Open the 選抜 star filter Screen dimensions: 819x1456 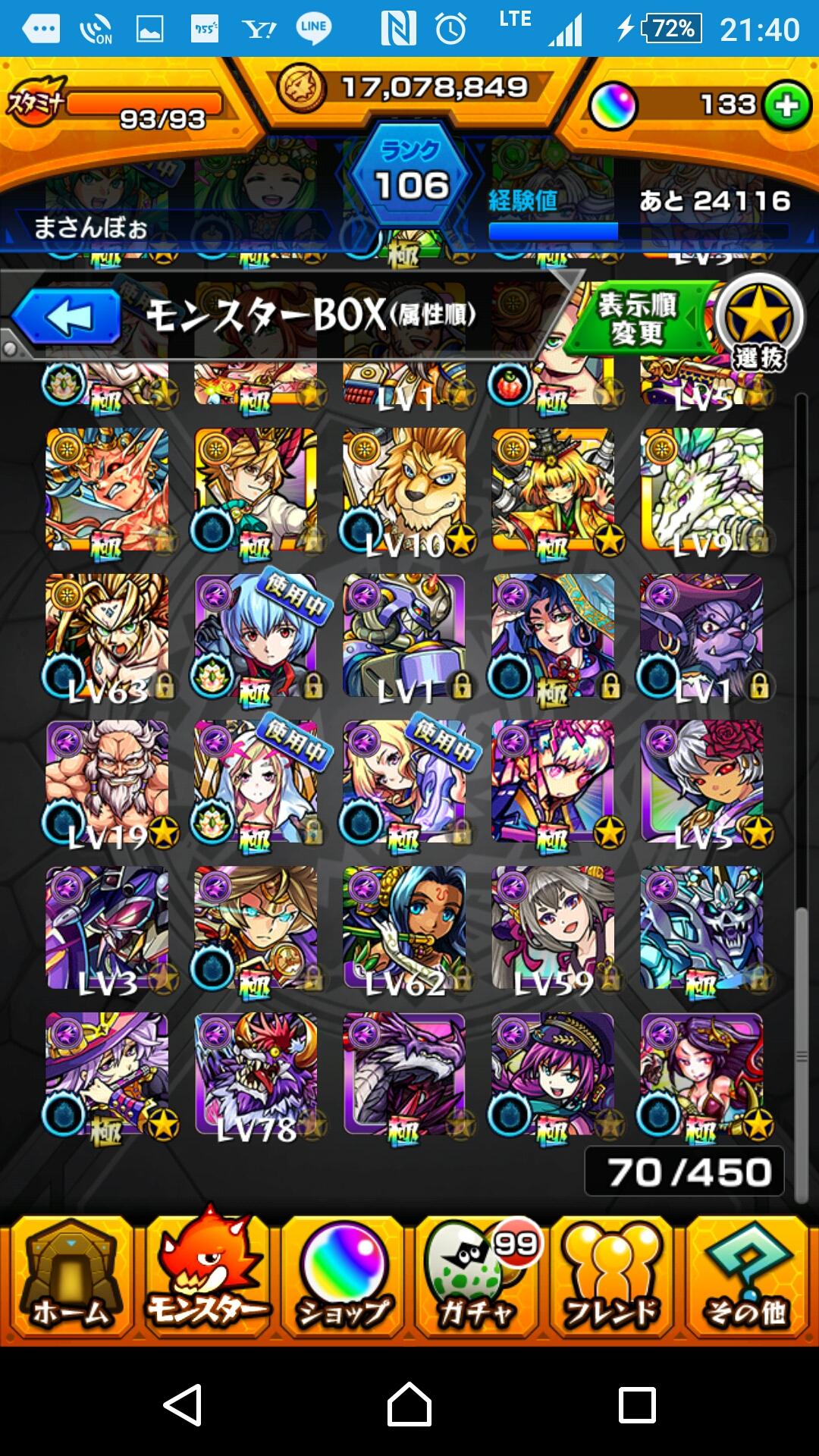pos(759,322)
